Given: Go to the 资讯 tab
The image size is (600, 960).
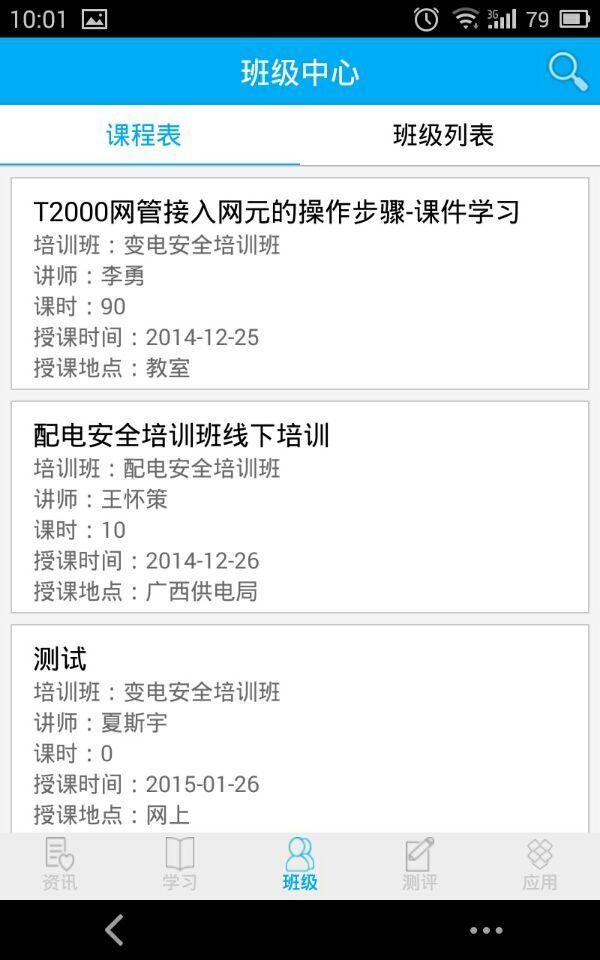Looking at the screenshot, I should coord(60,865).
